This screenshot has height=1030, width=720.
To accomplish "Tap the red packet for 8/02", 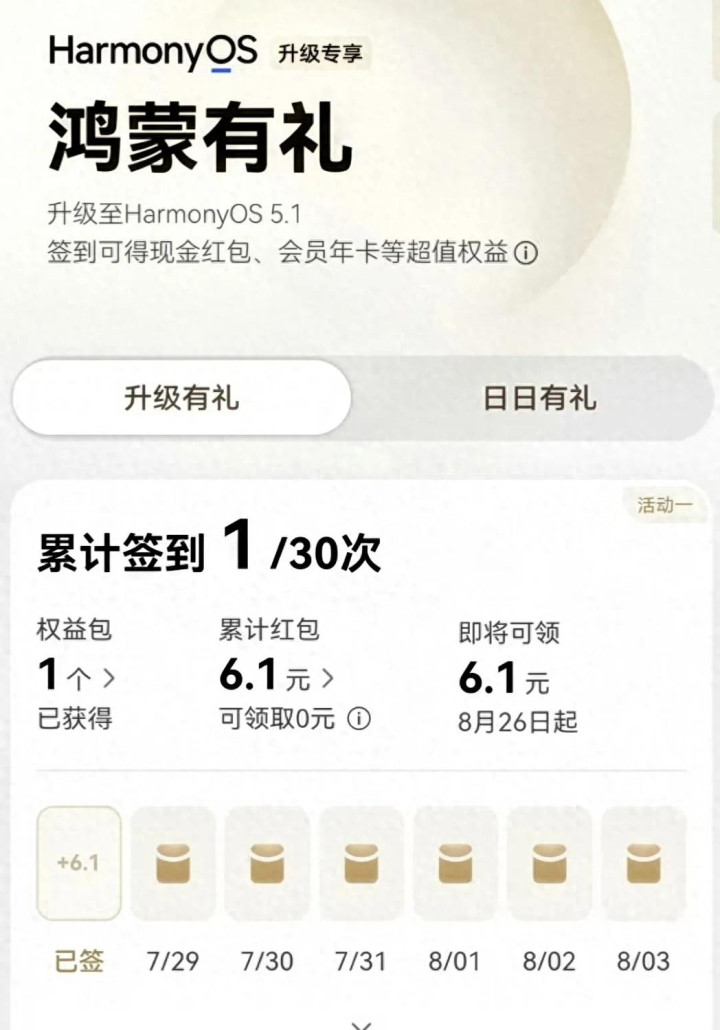I will point(549,863).
